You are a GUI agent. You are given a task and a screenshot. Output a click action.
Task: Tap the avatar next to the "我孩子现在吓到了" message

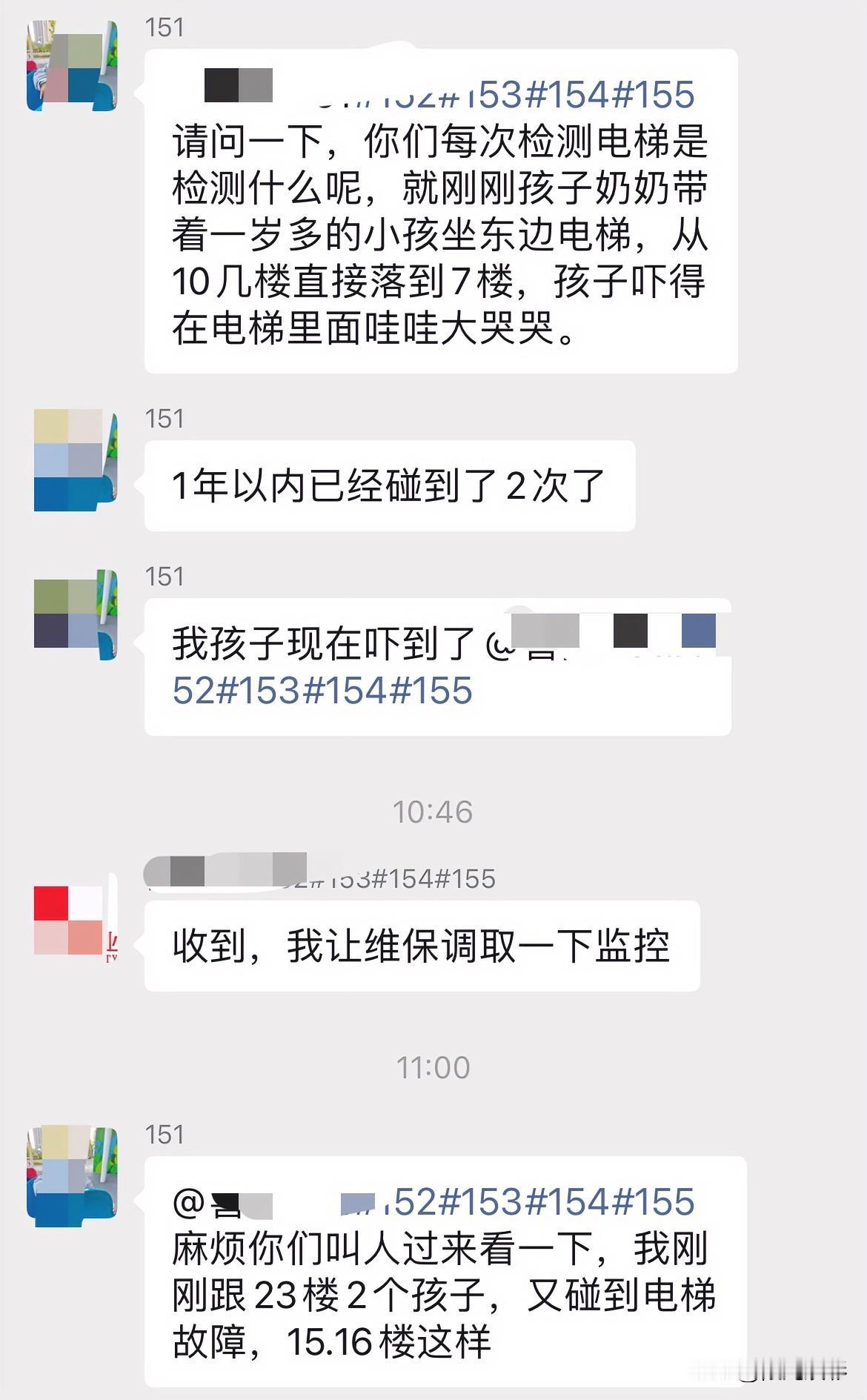click(74, 615)
